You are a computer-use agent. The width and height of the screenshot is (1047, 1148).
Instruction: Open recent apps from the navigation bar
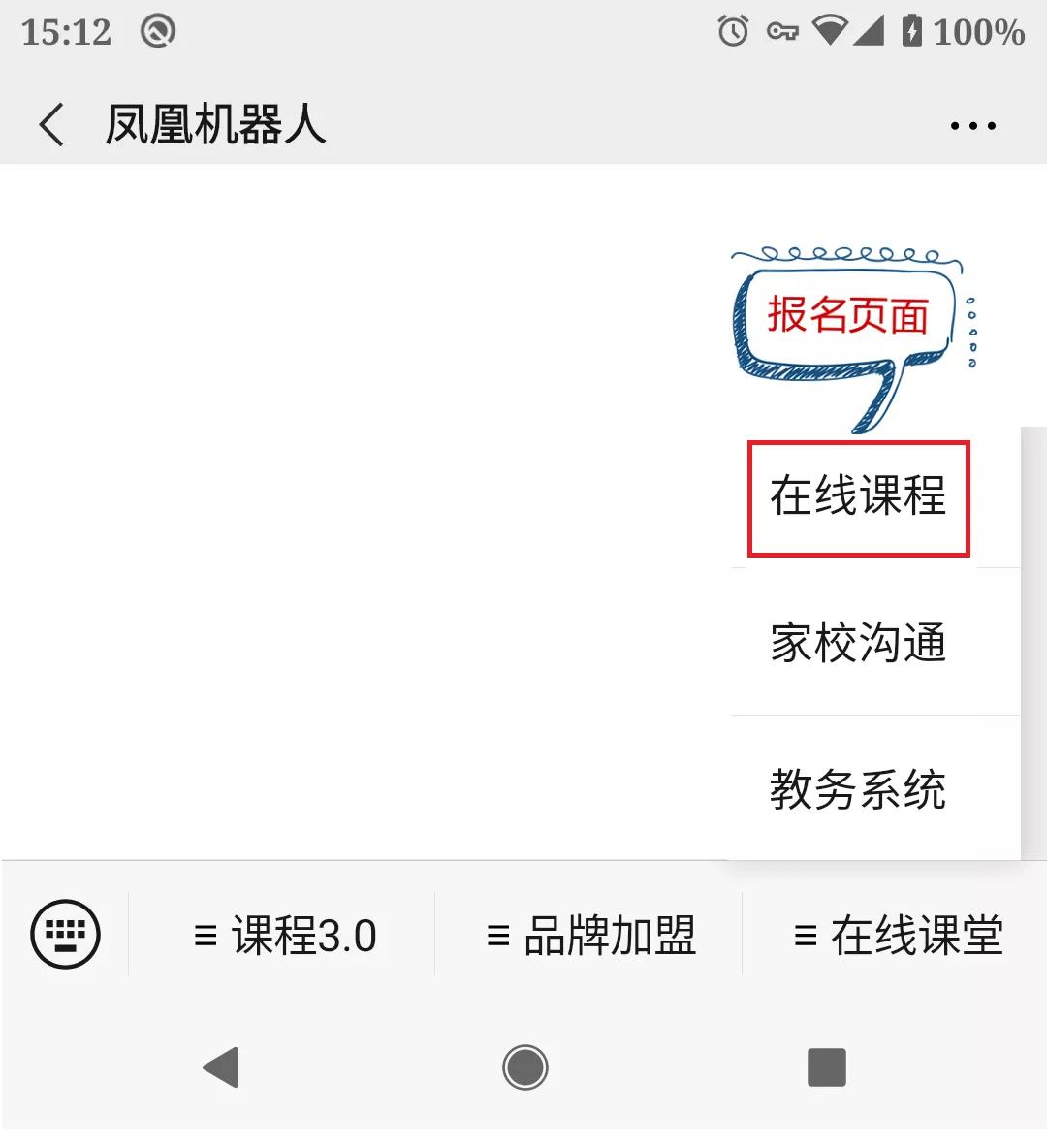tap(826, 1068)
